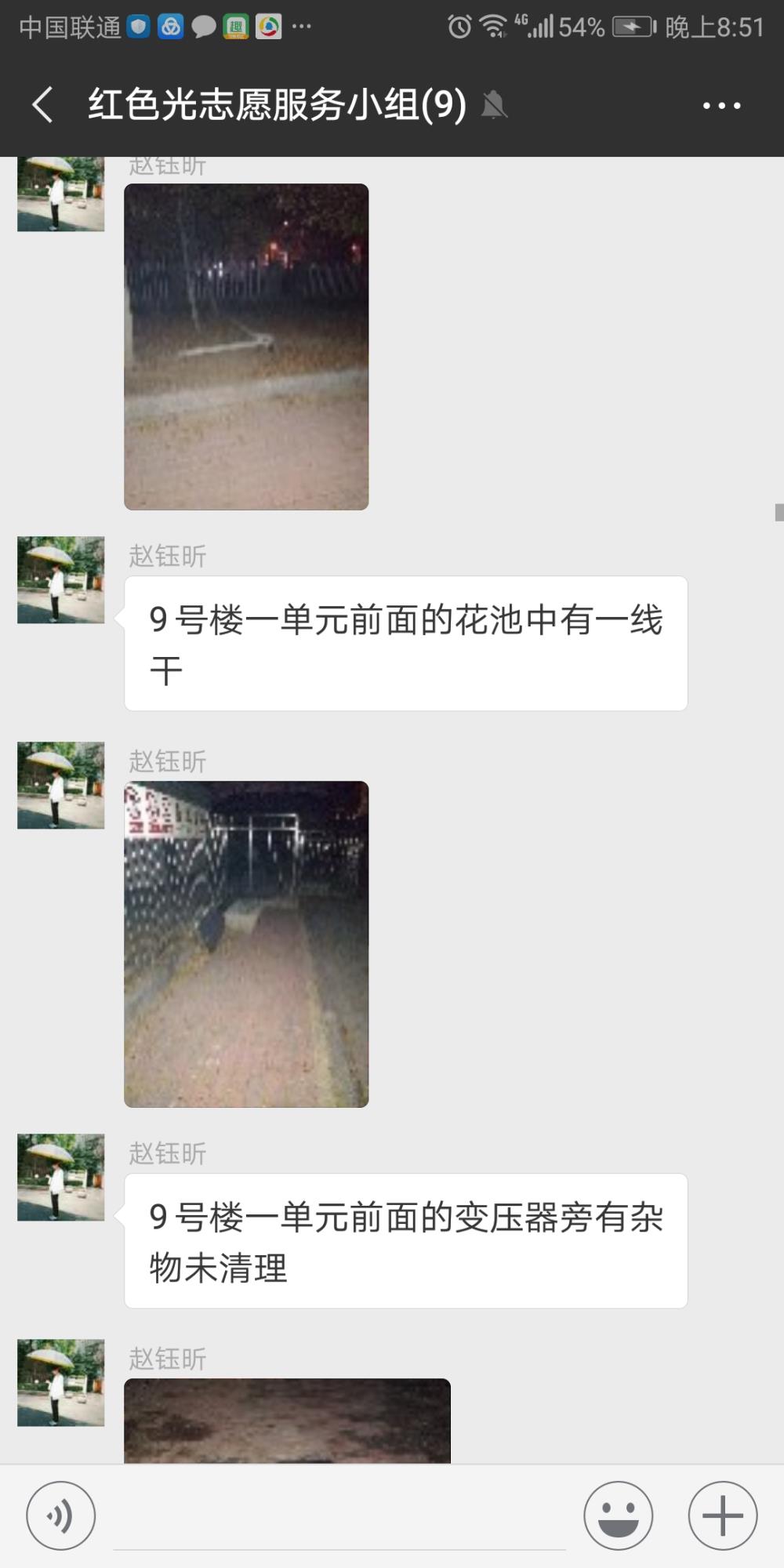Open the emoji sticker panel
This screenshot has width=784, height=1568.
(619, 1515)
